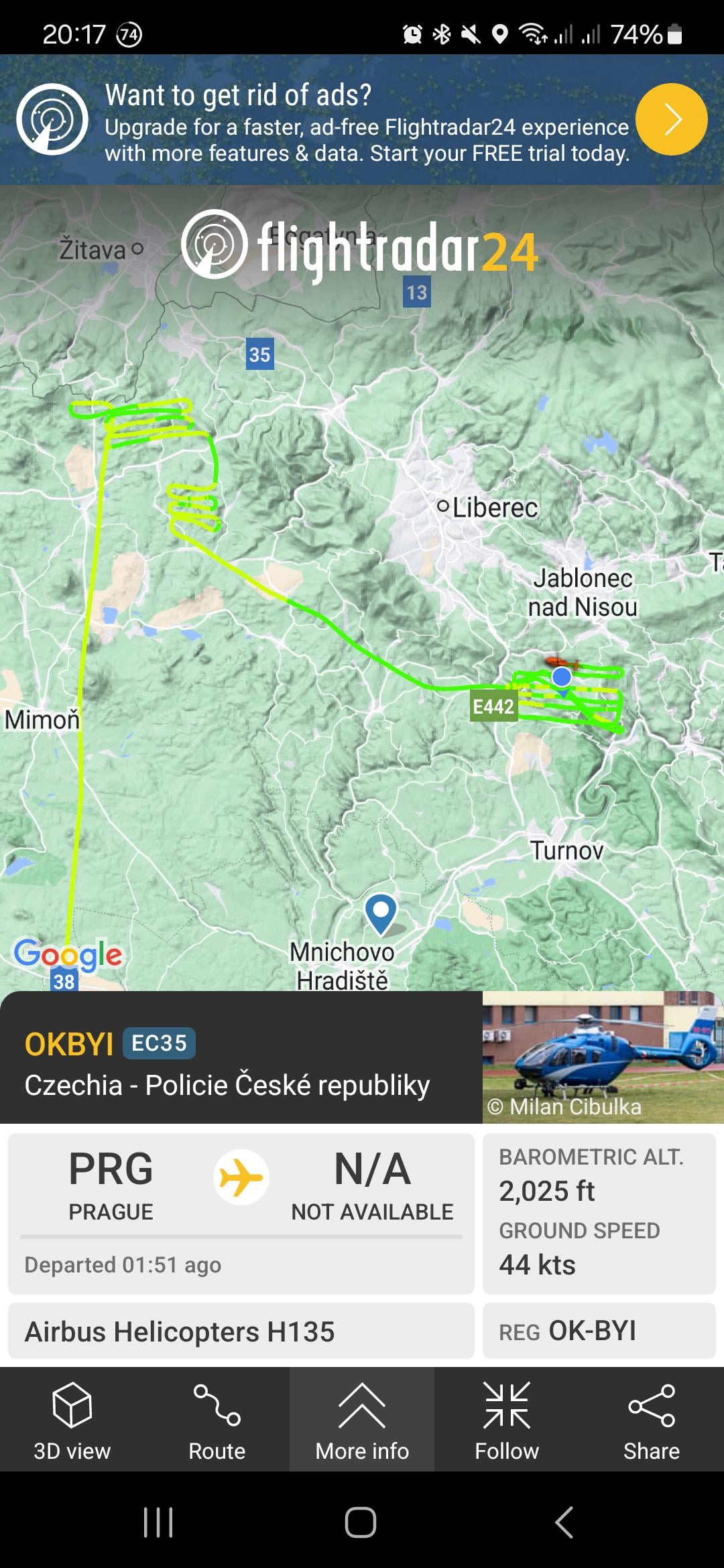
Task: Show the flight Route
Action: coord(217,1420)
